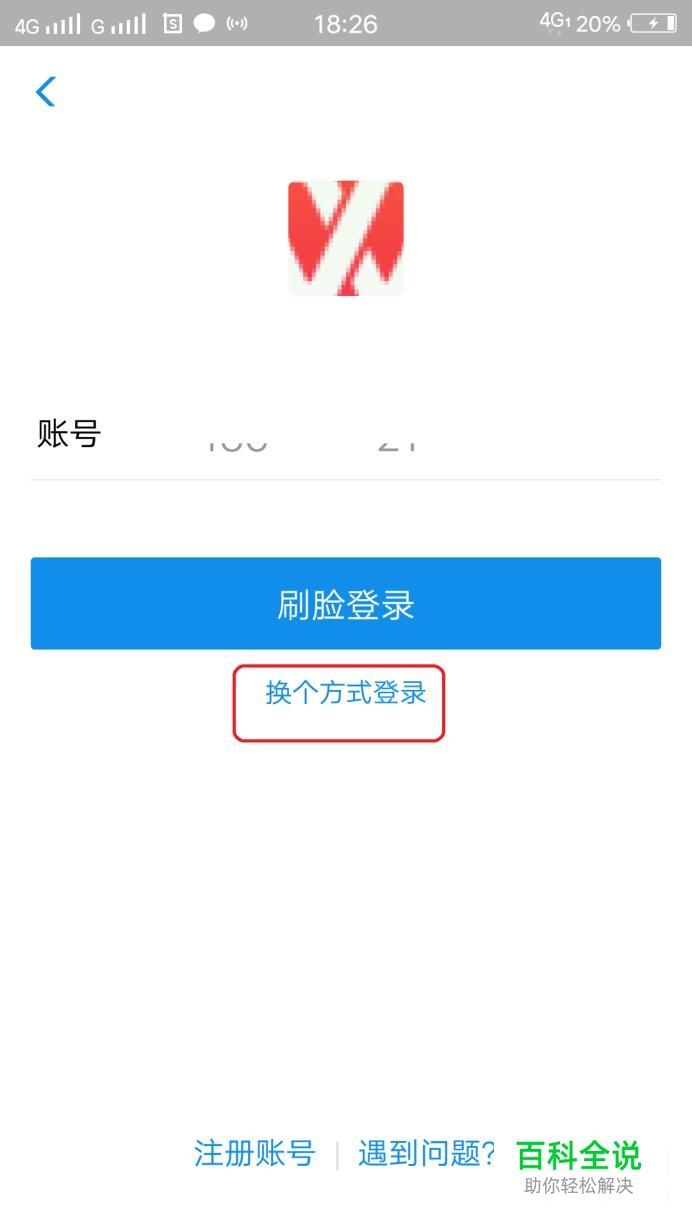Tap the 刷脸登录 button
Screen dimensions: 692x1230
(346, 604)
